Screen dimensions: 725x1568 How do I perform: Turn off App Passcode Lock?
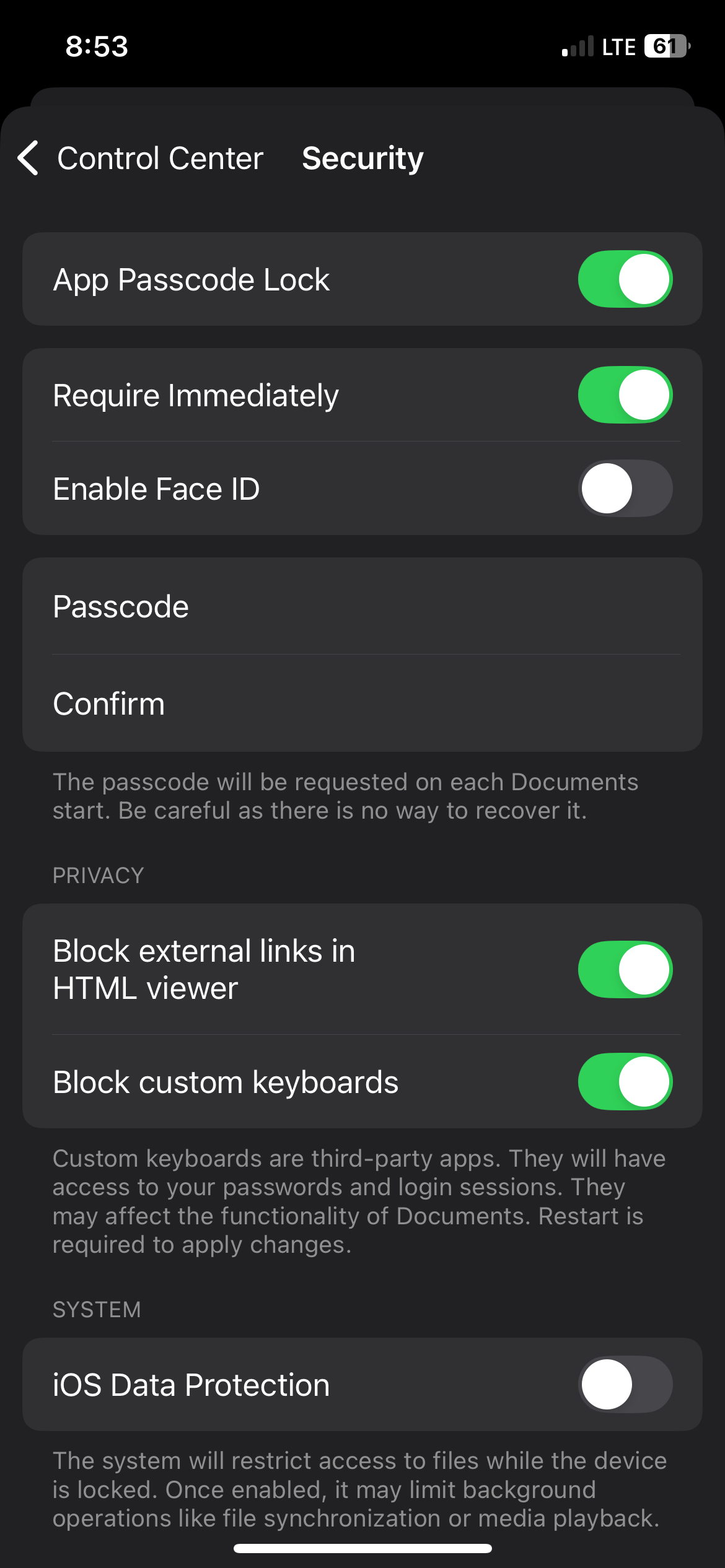625,279
